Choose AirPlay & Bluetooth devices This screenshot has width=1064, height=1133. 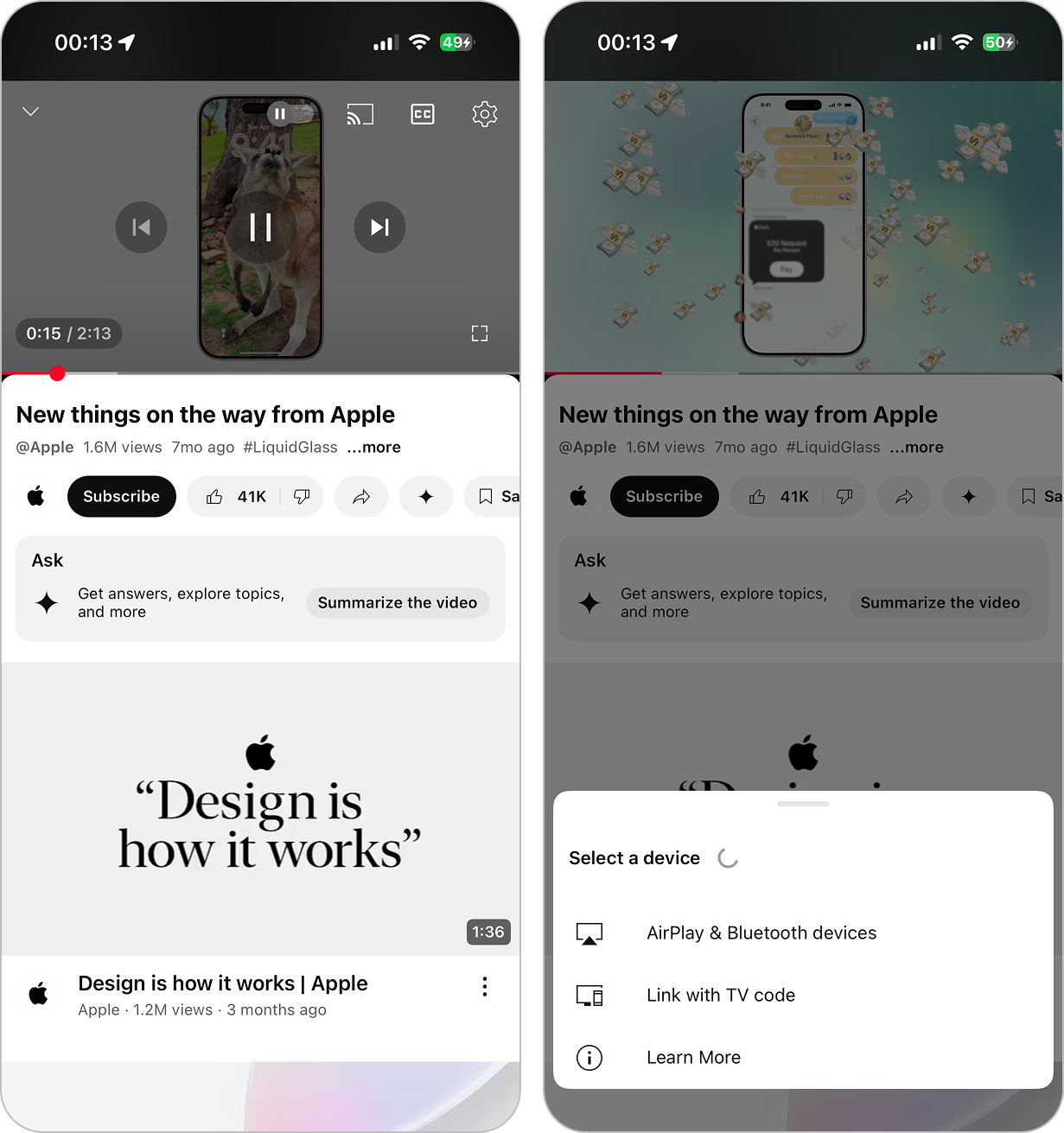(761, 933)
